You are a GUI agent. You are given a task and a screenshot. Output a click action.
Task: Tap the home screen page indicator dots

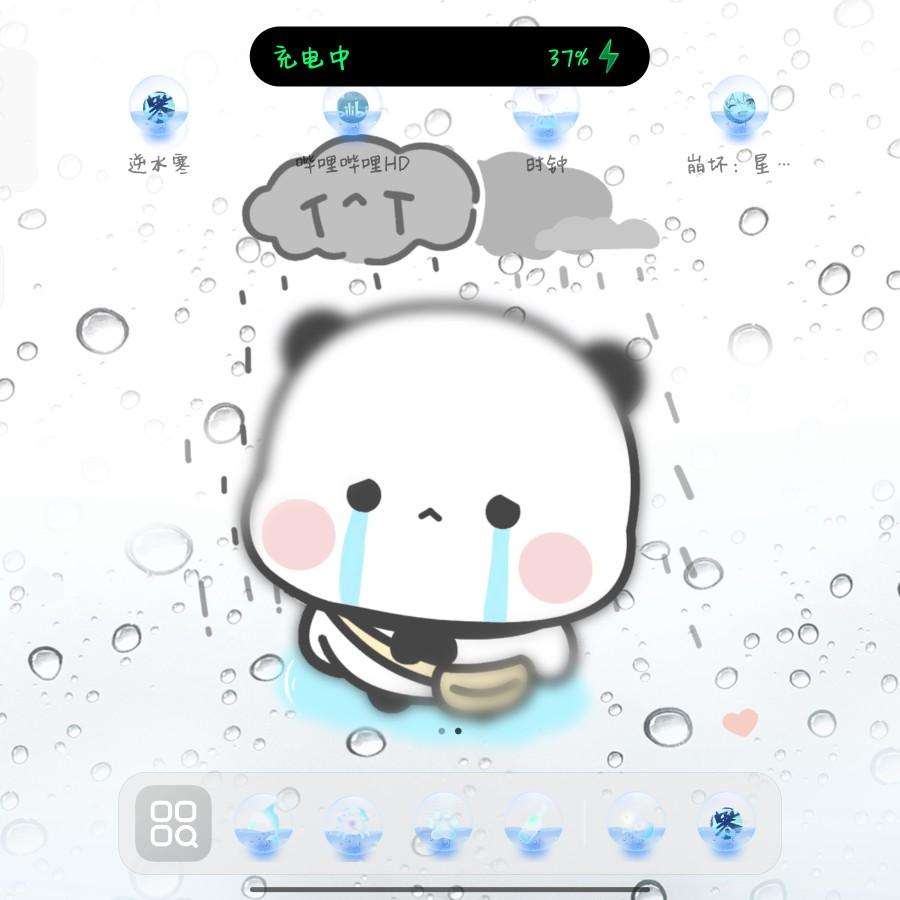tap(450, 731)
